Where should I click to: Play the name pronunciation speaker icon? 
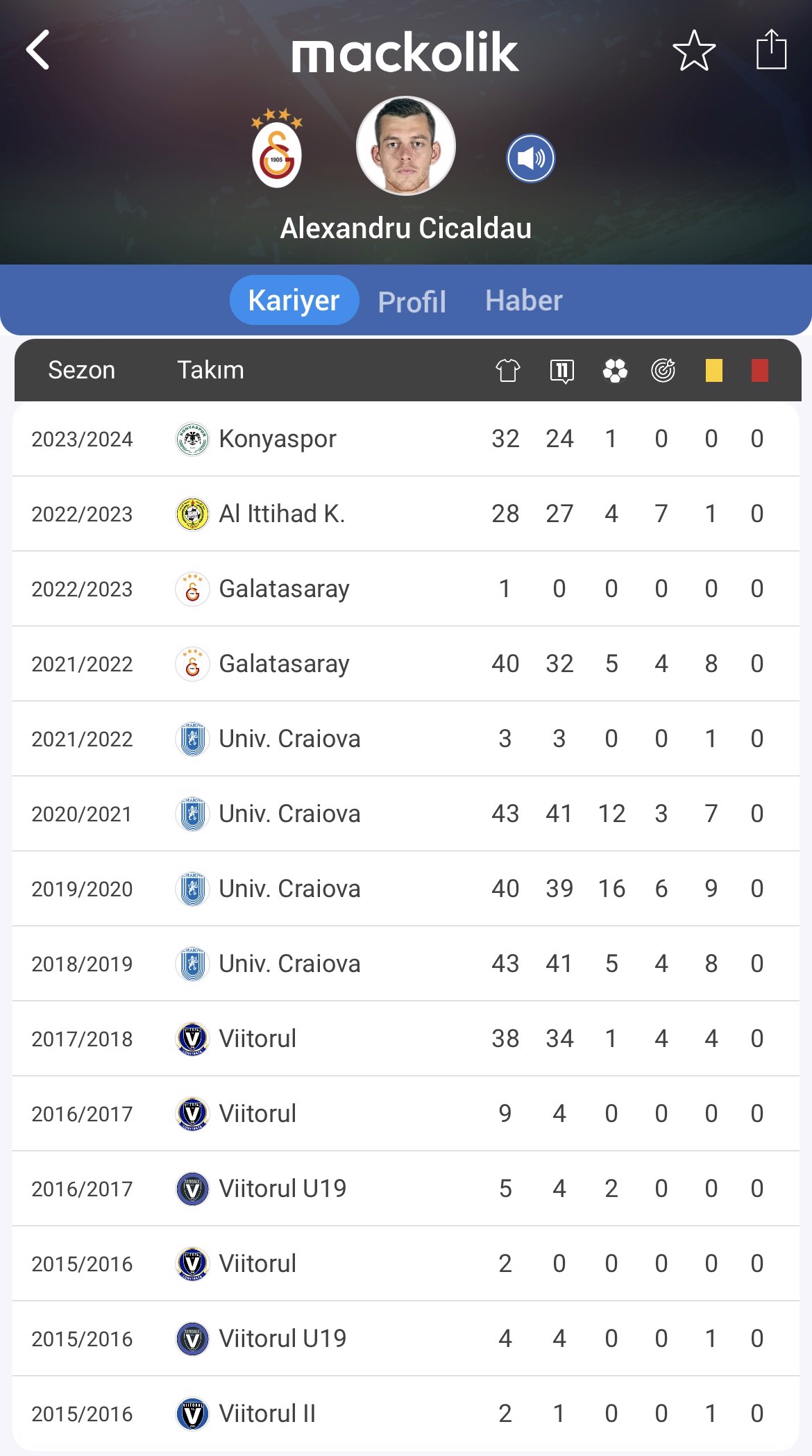click(x=531, y=158)
